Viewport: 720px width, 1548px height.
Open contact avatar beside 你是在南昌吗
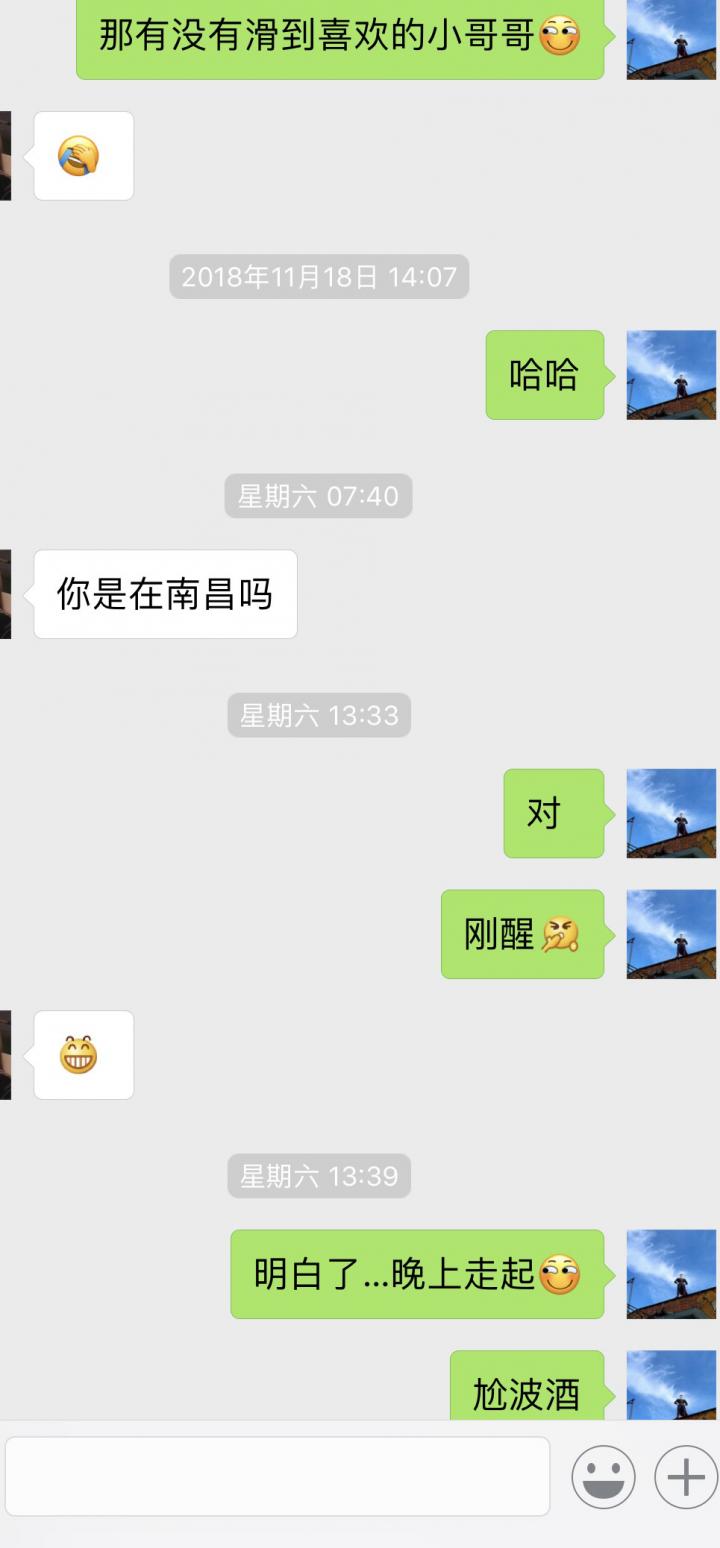(x=5, y=594)
